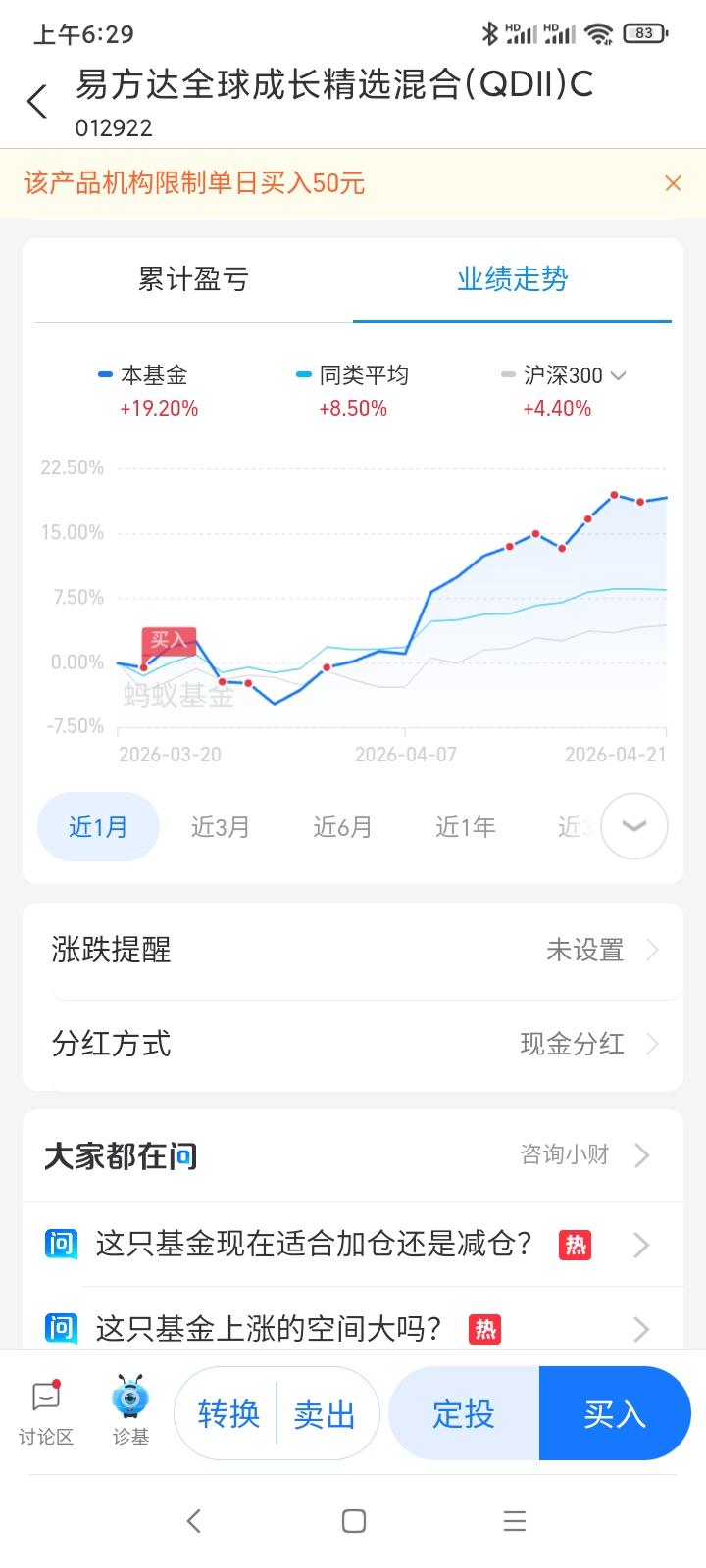
Task: Tap the 买入 buy button
Action: 615,1412
